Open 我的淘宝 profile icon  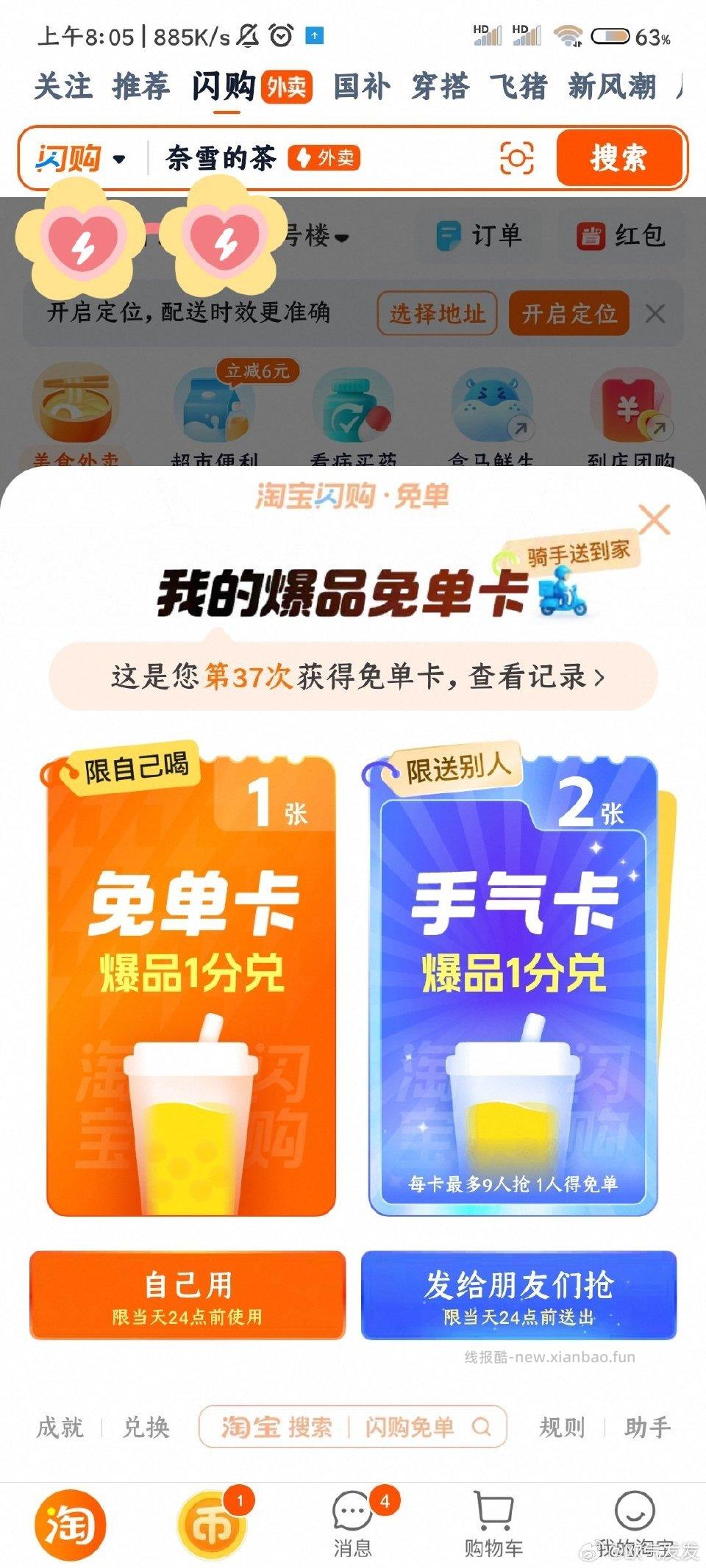tap(634, 1514)
